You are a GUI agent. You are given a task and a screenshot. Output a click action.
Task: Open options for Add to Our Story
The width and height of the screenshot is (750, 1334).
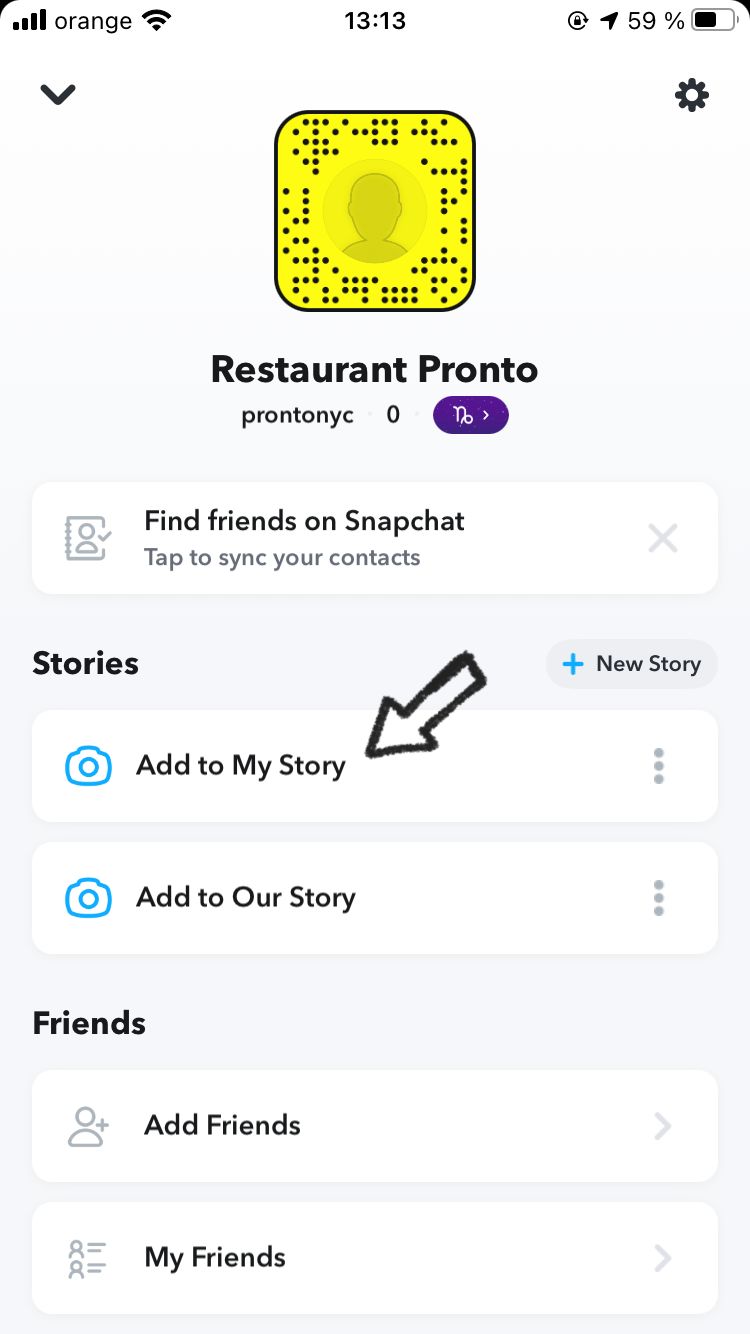[658, 898]
